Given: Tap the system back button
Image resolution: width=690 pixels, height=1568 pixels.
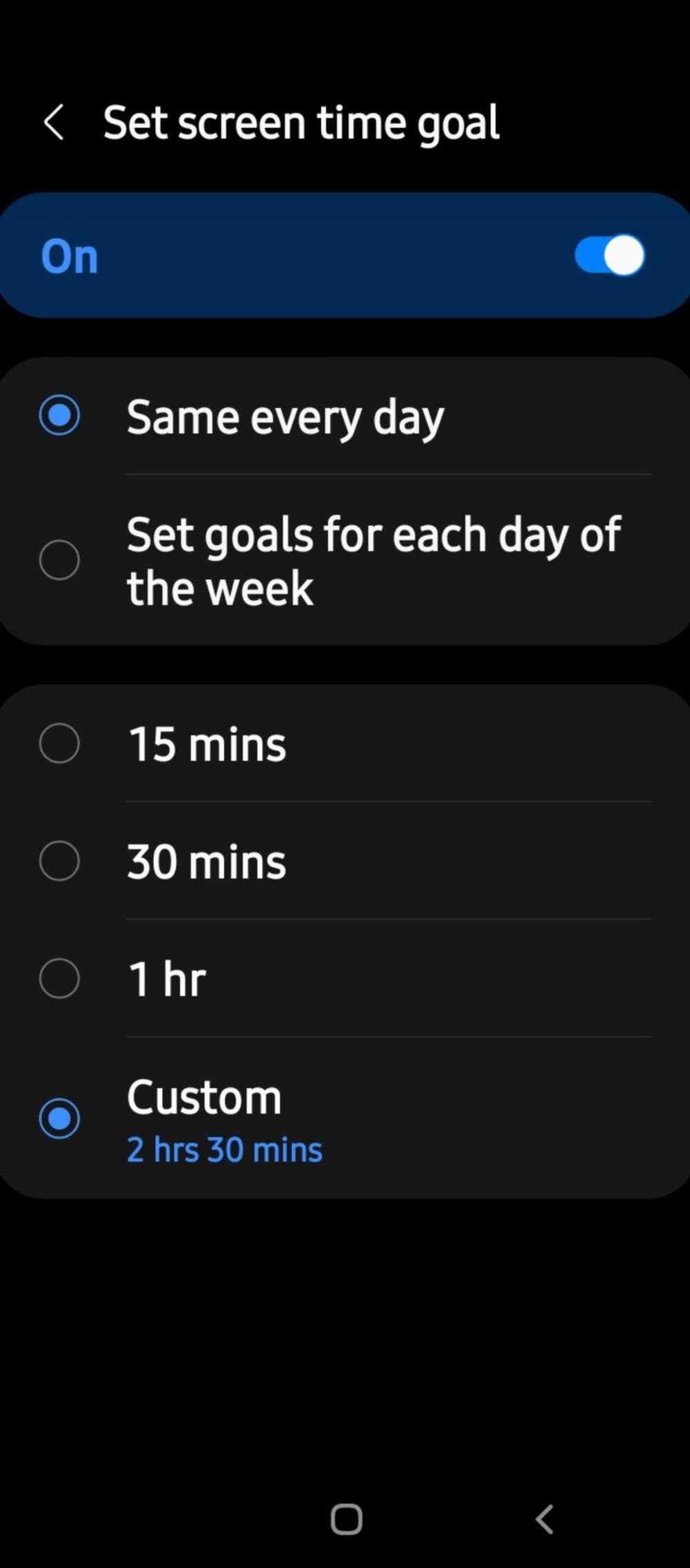Looking at the screenshot, I should point(544,1519).
